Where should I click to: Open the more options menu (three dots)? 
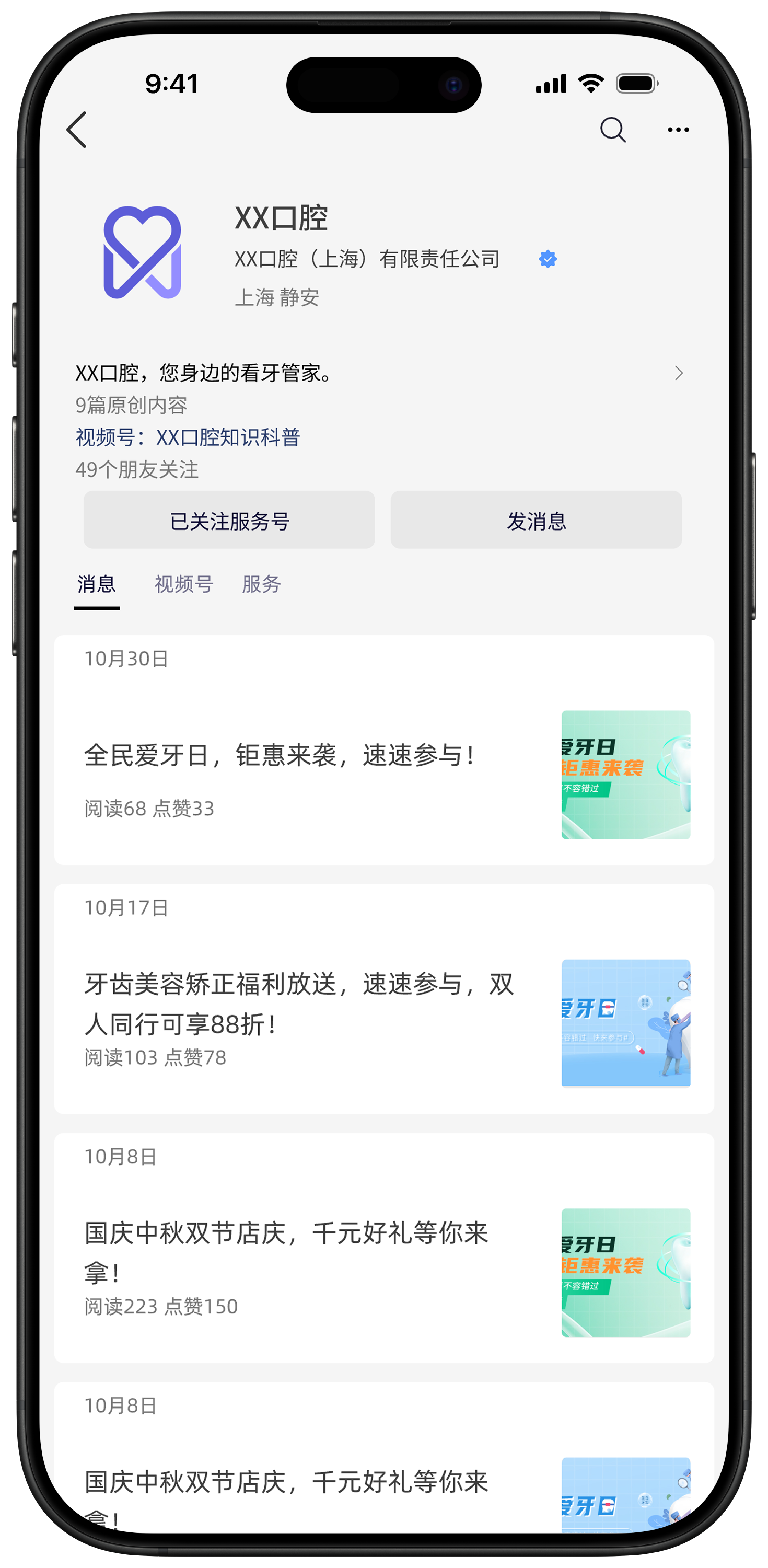click(677, 129)
